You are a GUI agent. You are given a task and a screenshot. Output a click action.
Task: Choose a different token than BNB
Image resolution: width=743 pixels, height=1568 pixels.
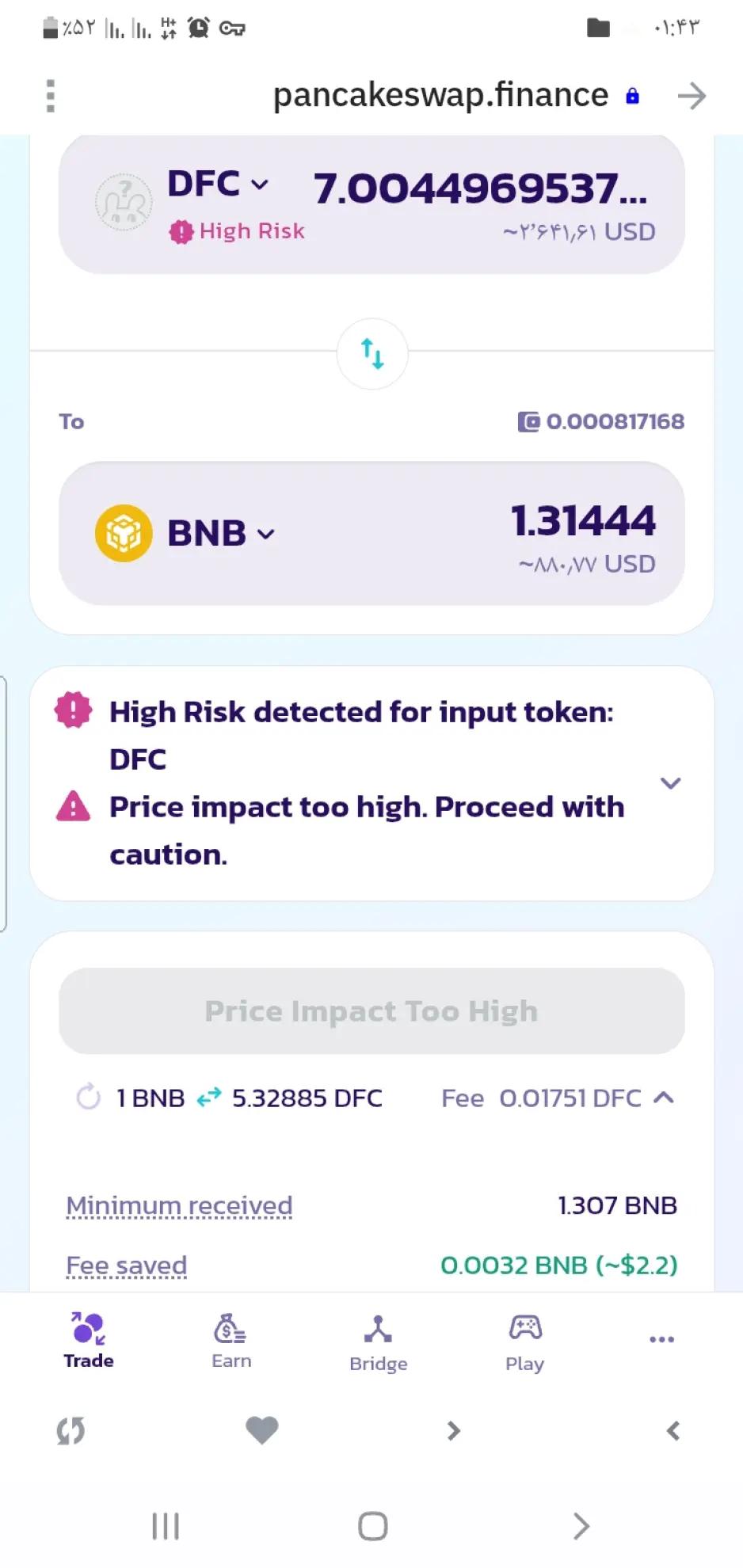pyautogui.click(x=220, y=534)
